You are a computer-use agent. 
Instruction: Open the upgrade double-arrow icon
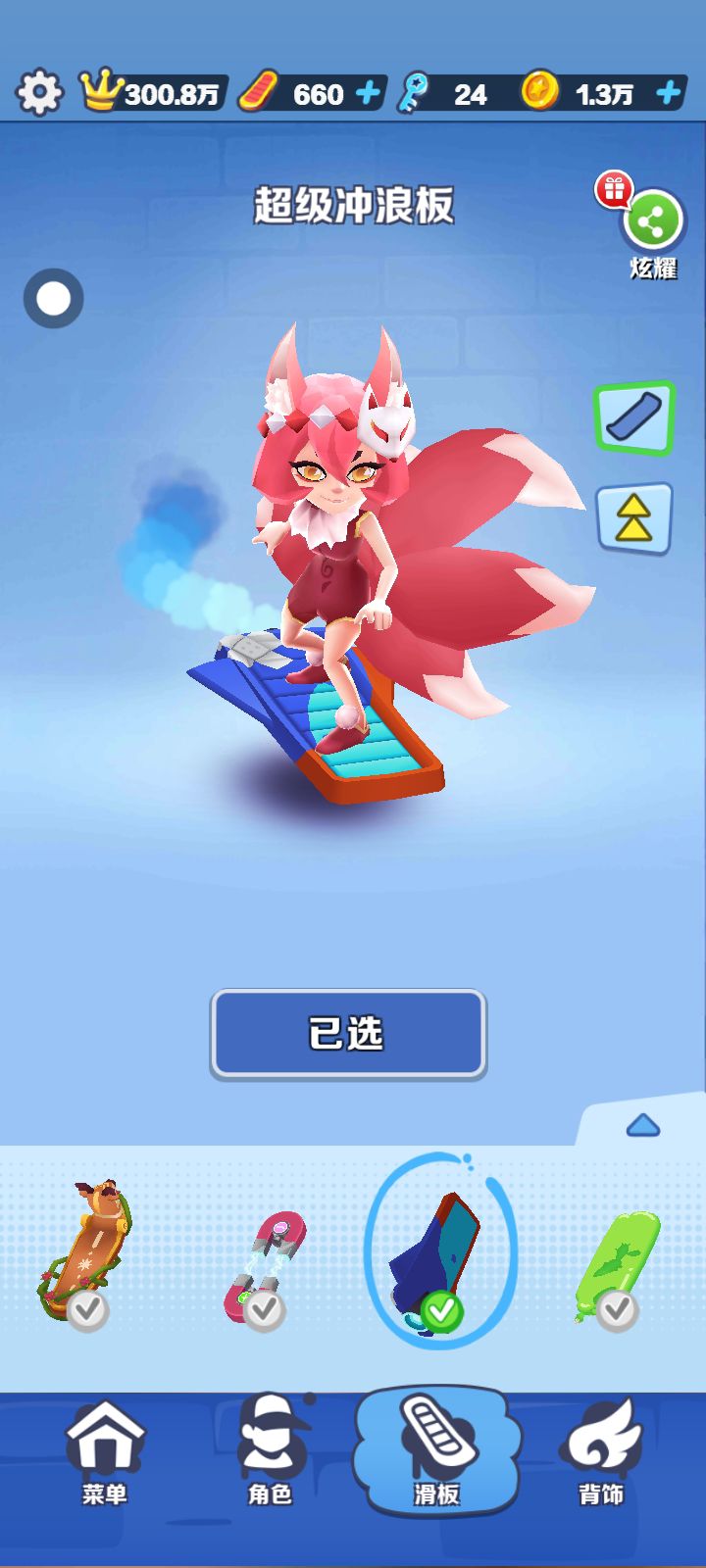pyautogui.click(x=634, y=518)
